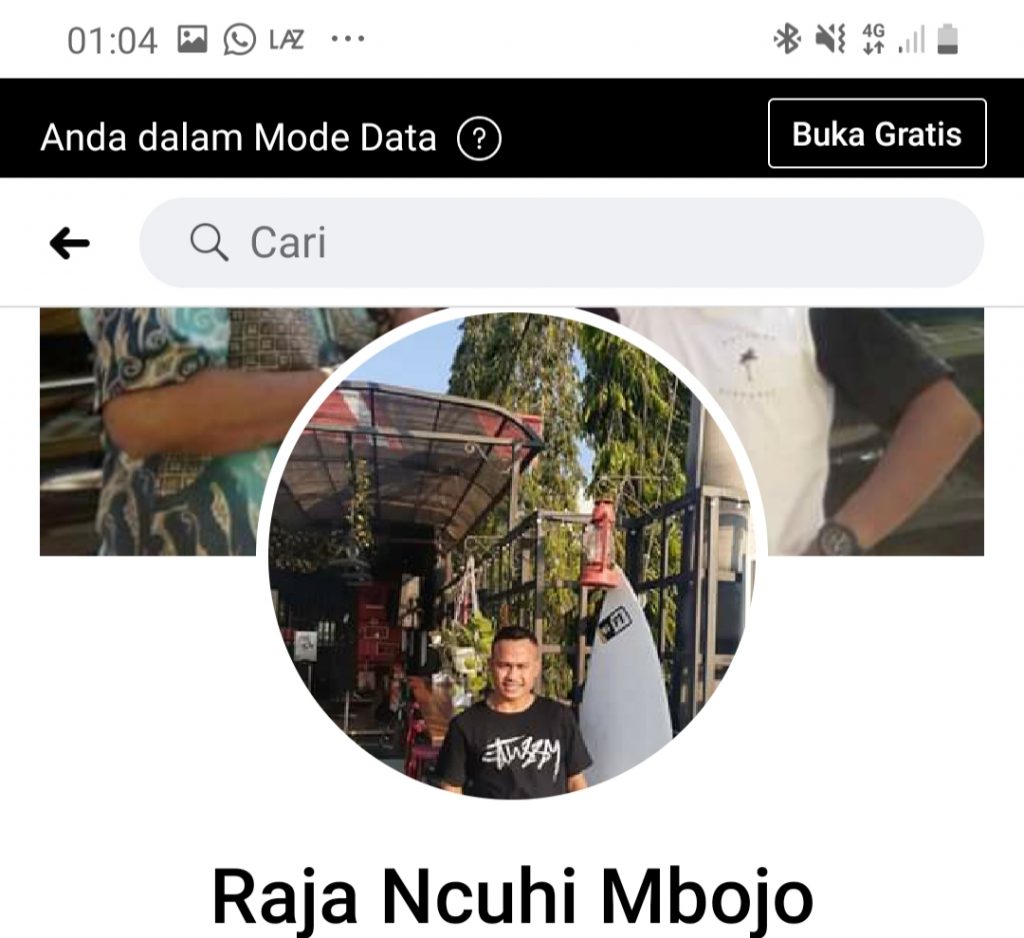Tap the Buka Gratis button

876,134
